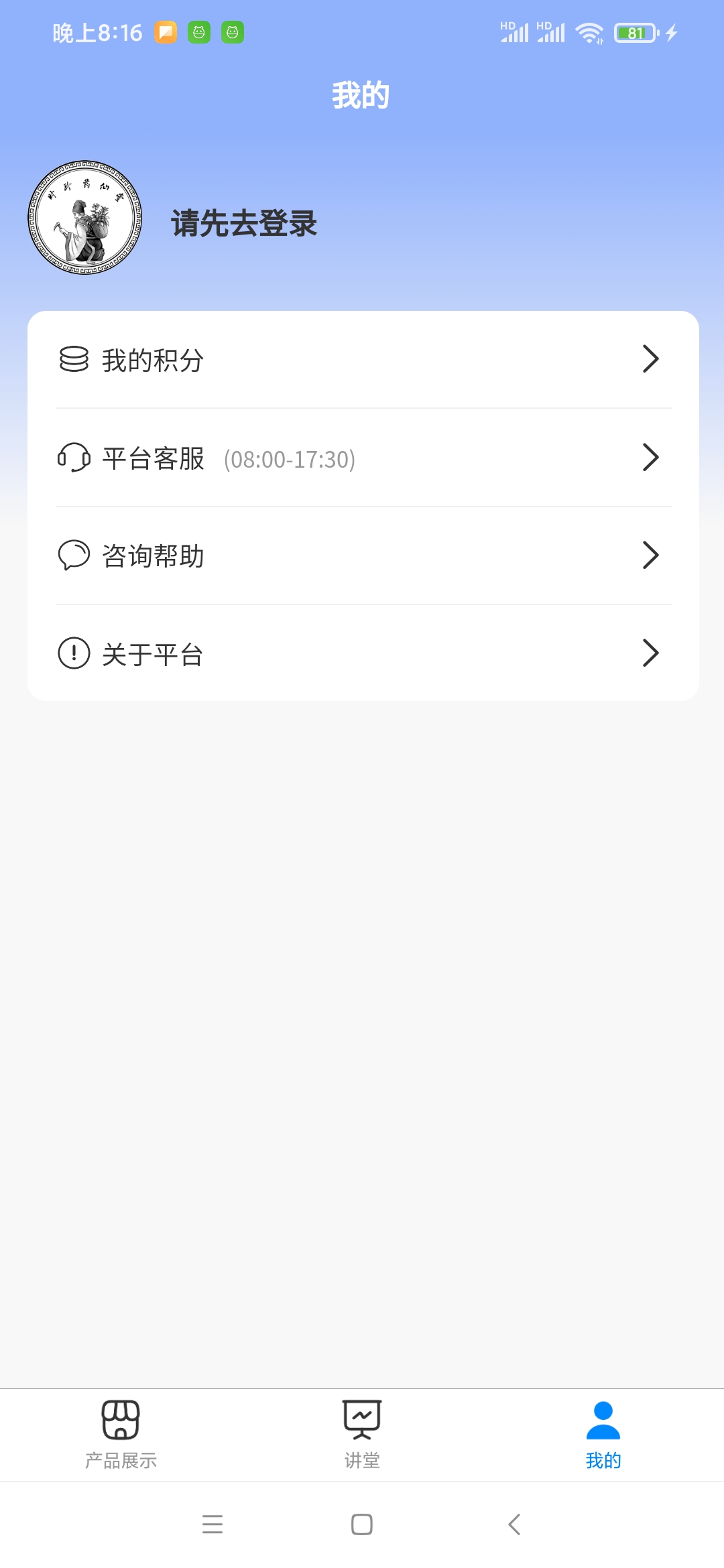Open 我的积分 points page
This screenshot has width=724, height=1568.
point(363,360)
